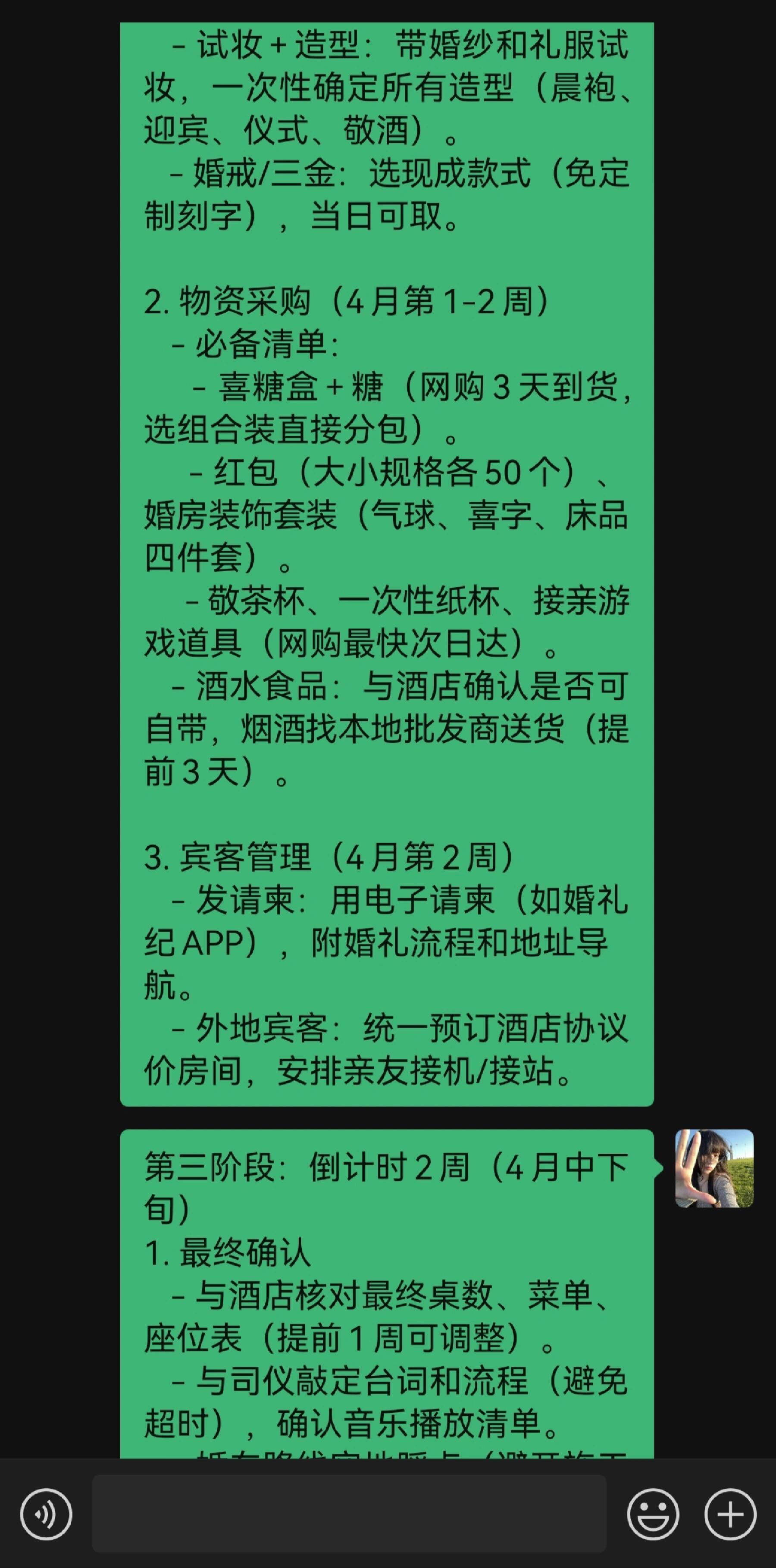
Task: Open the emoji sticker panel
Action: pyautogui.click(x=653, y=1514)
